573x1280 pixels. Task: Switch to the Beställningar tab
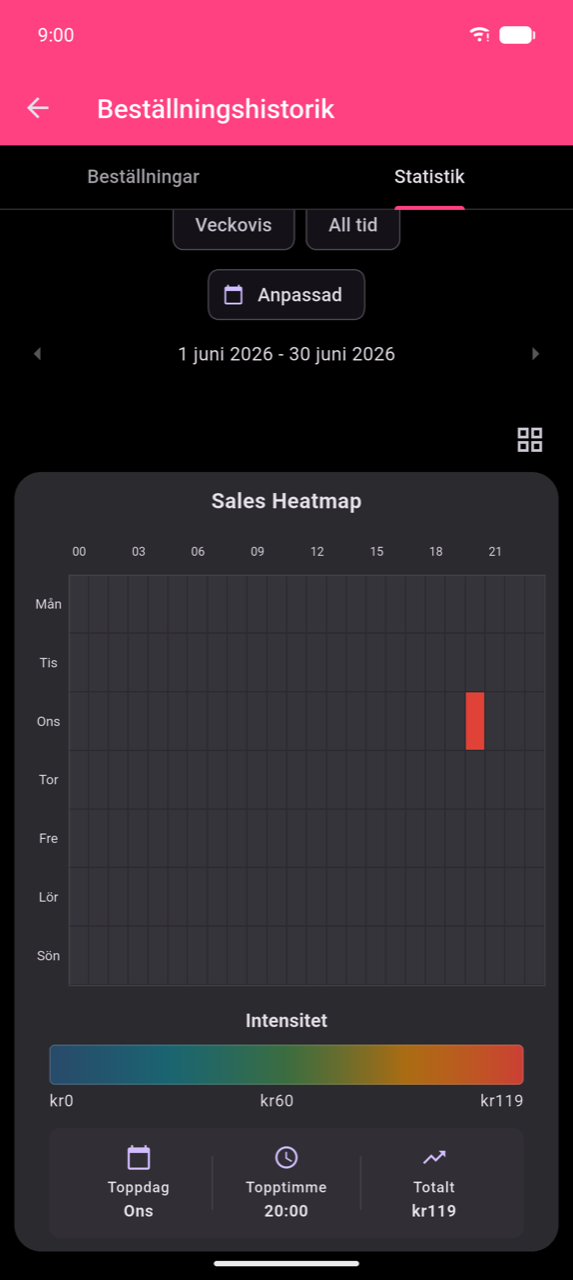(143, 177)
